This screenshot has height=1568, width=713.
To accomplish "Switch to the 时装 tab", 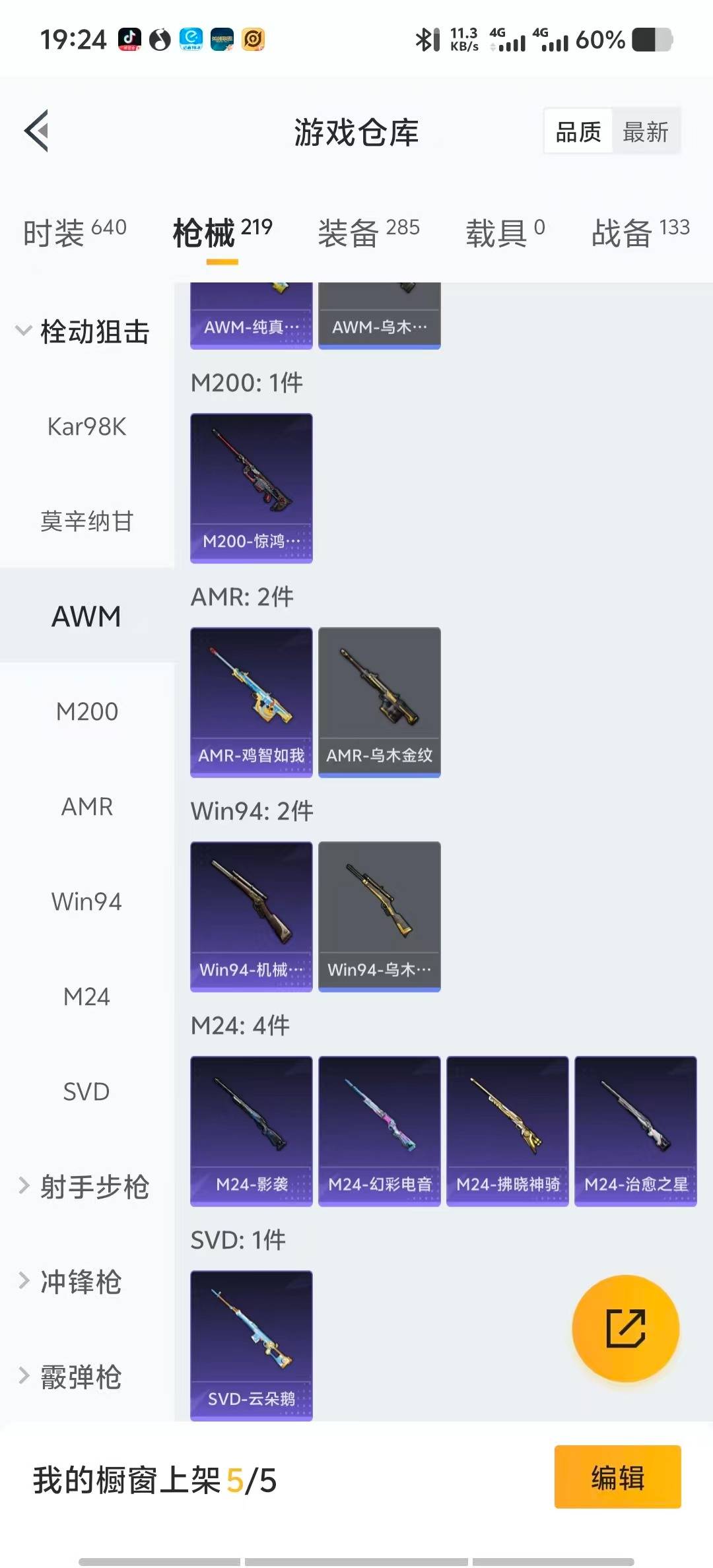I will point(74,232).
